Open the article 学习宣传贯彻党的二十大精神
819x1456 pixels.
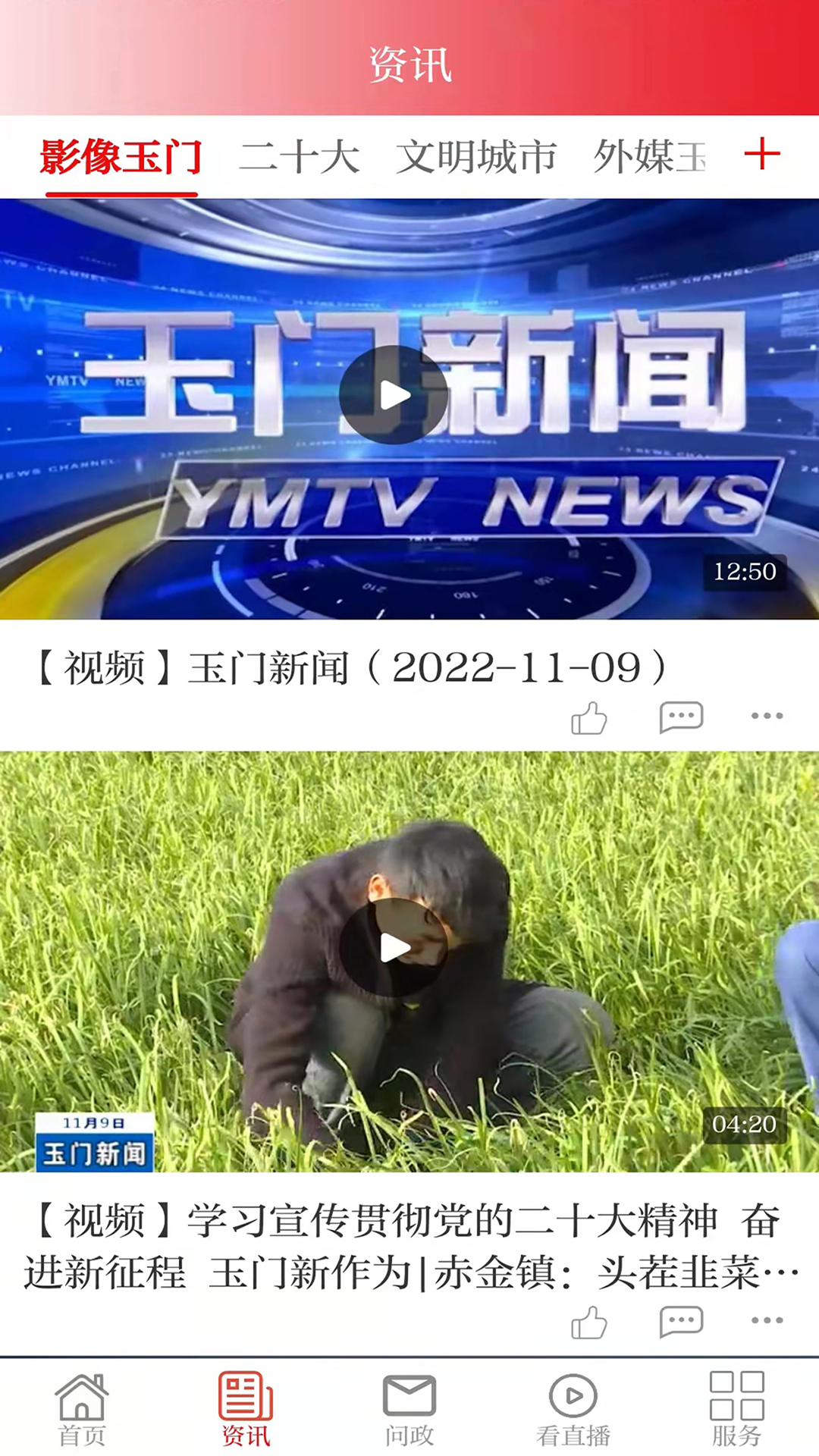409,1246
